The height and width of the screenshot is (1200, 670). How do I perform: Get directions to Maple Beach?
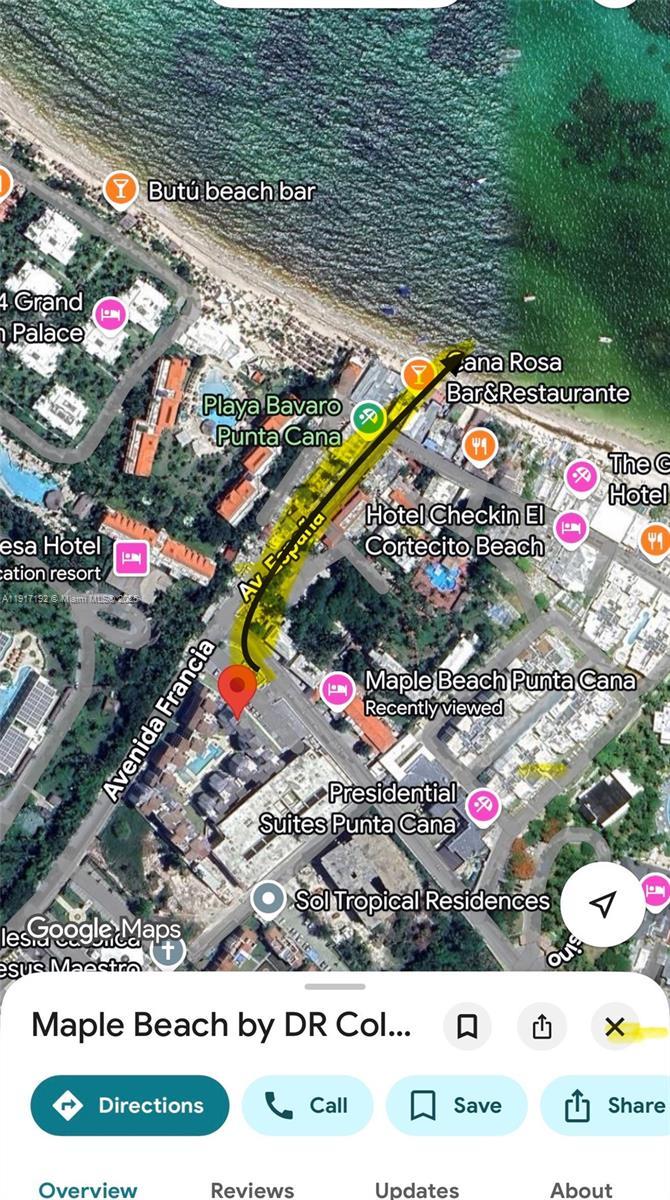[130, 1105]
